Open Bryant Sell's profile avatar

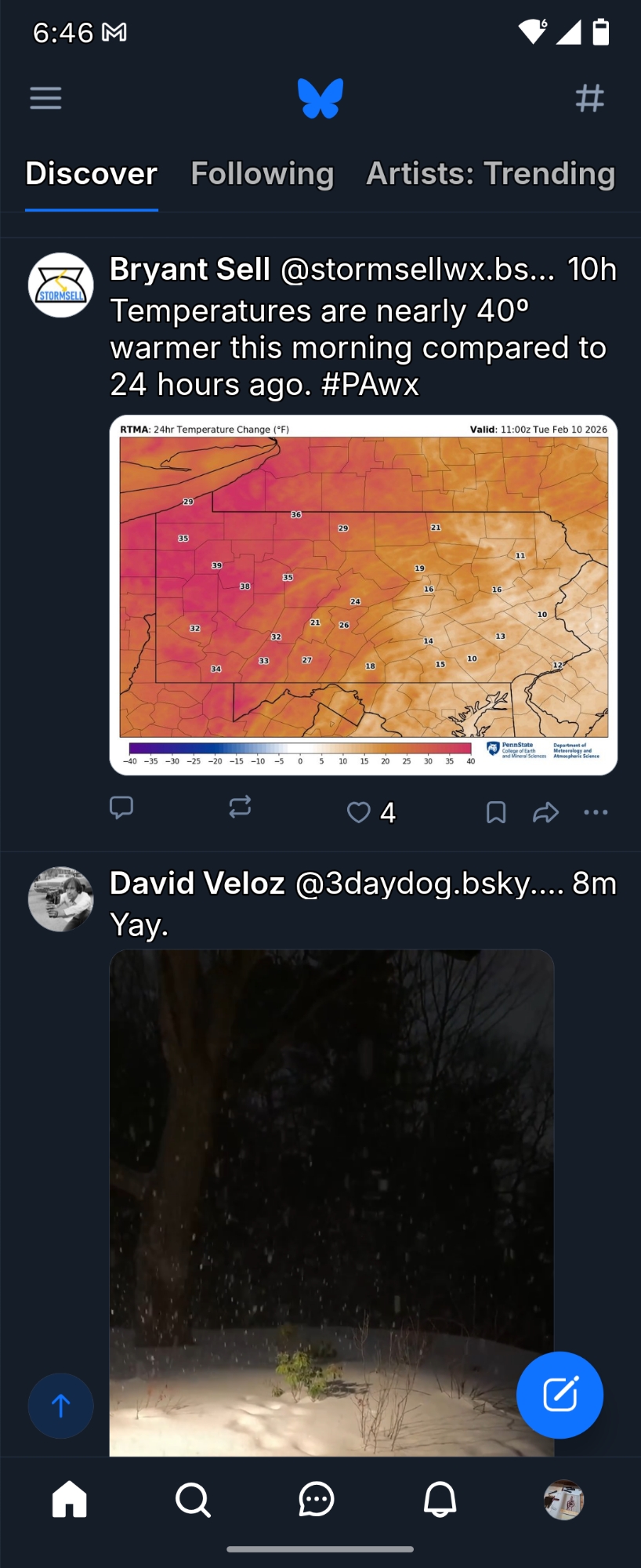(61, 285)
